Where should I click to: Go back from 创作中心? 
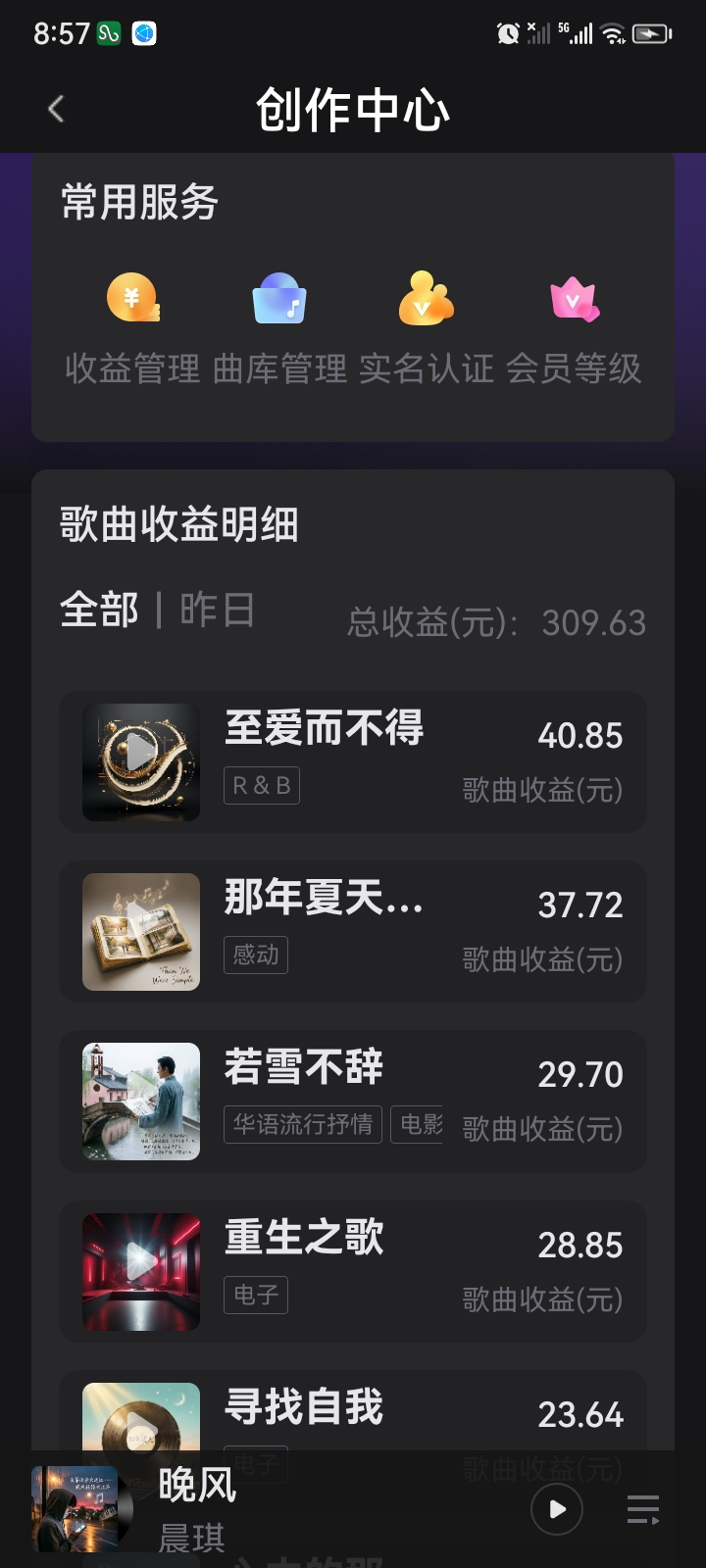click(x=56, y=109)
